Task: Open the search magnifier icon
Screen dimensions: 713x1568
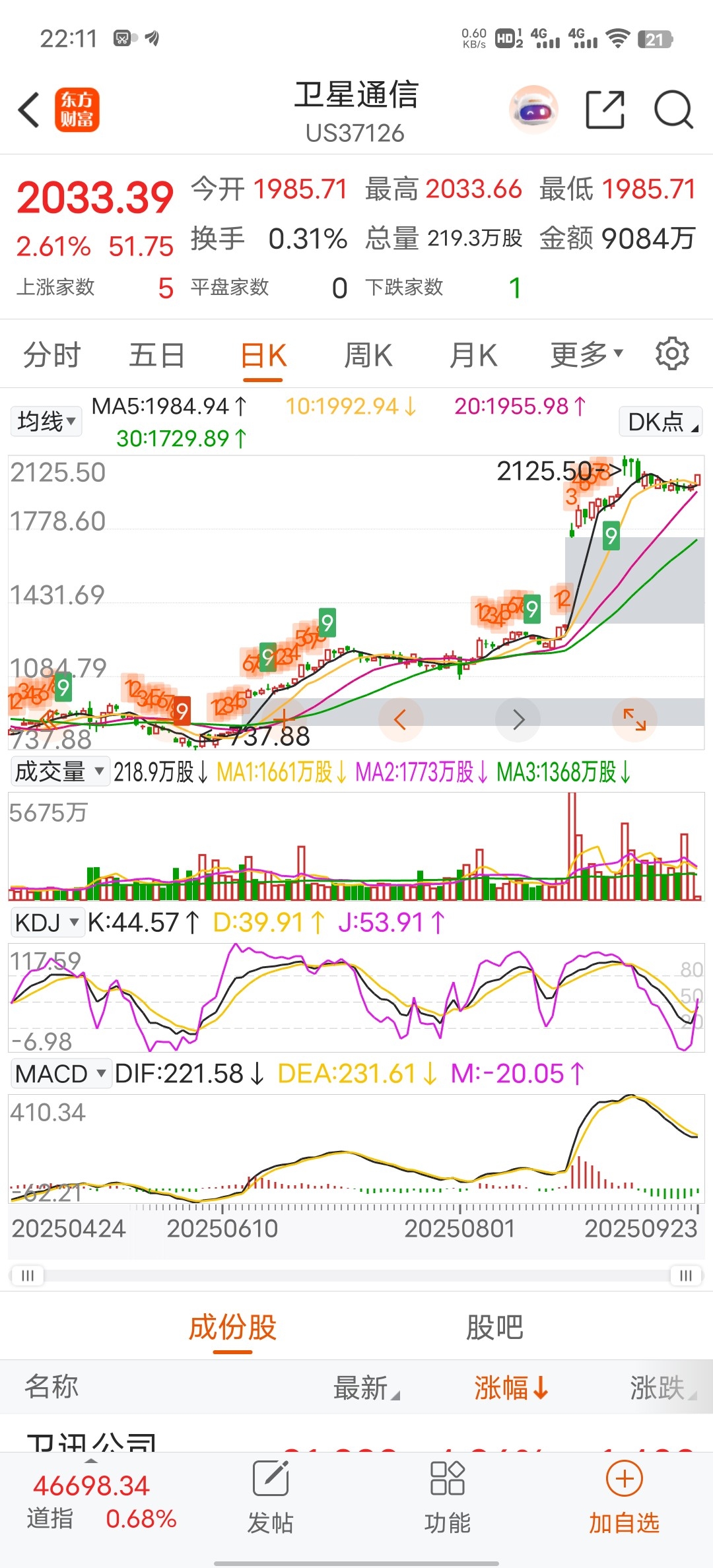Action: (x=673, y=110)
